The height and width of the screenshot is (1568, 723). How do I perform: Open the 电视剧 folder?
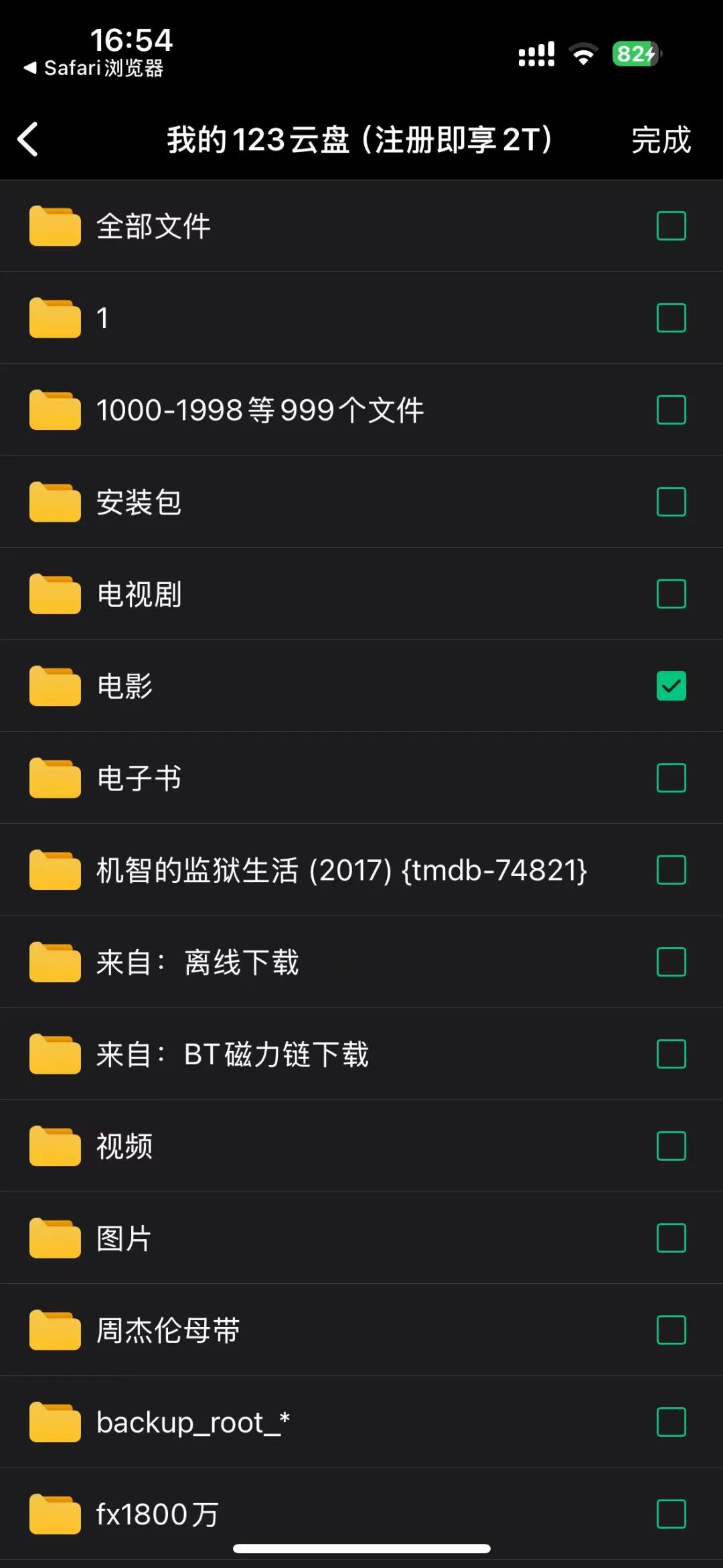(x=139, y=594)
